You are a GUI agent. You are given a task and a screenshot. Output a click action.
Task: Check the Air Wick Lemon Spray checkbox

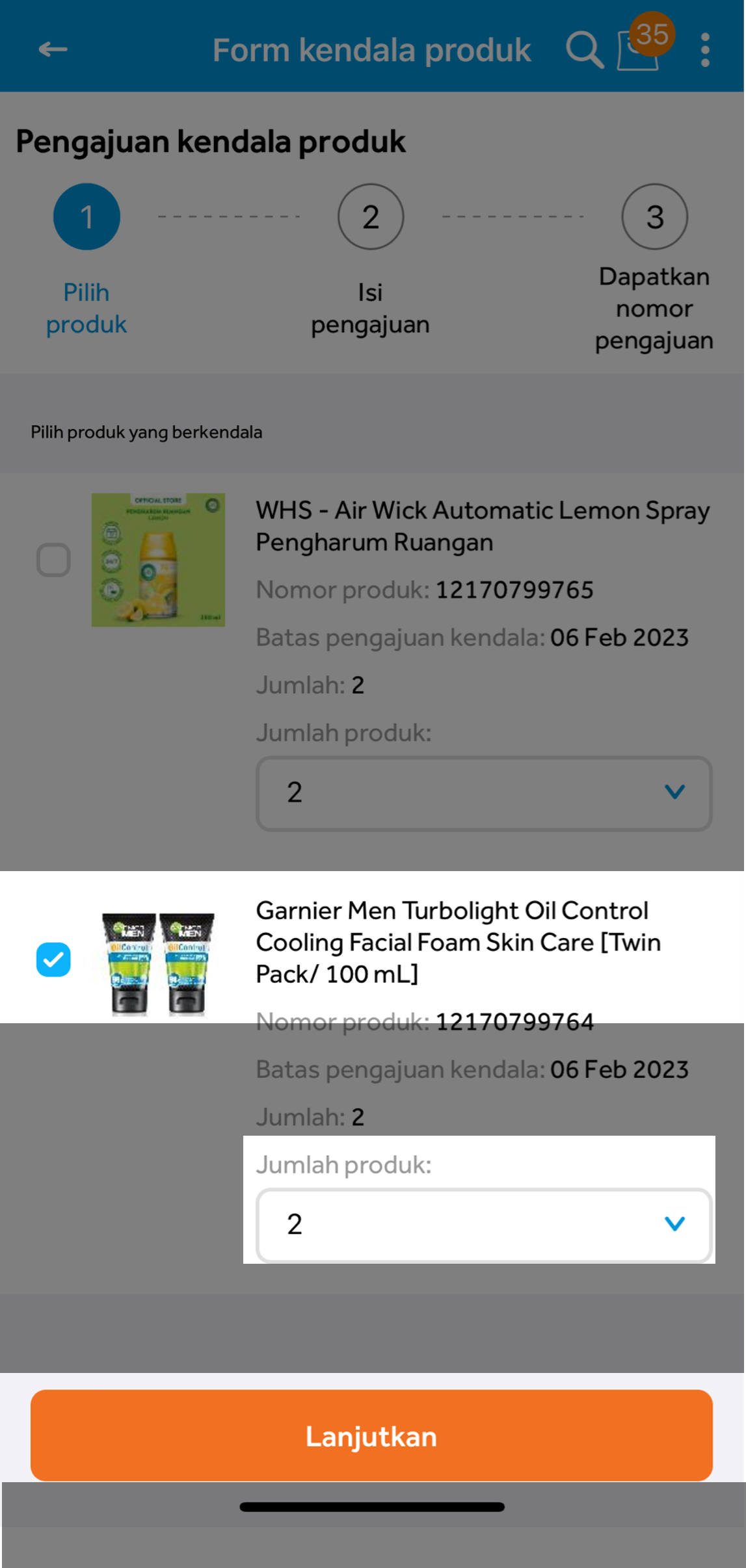pyautogui.click(x=54, y=560)
